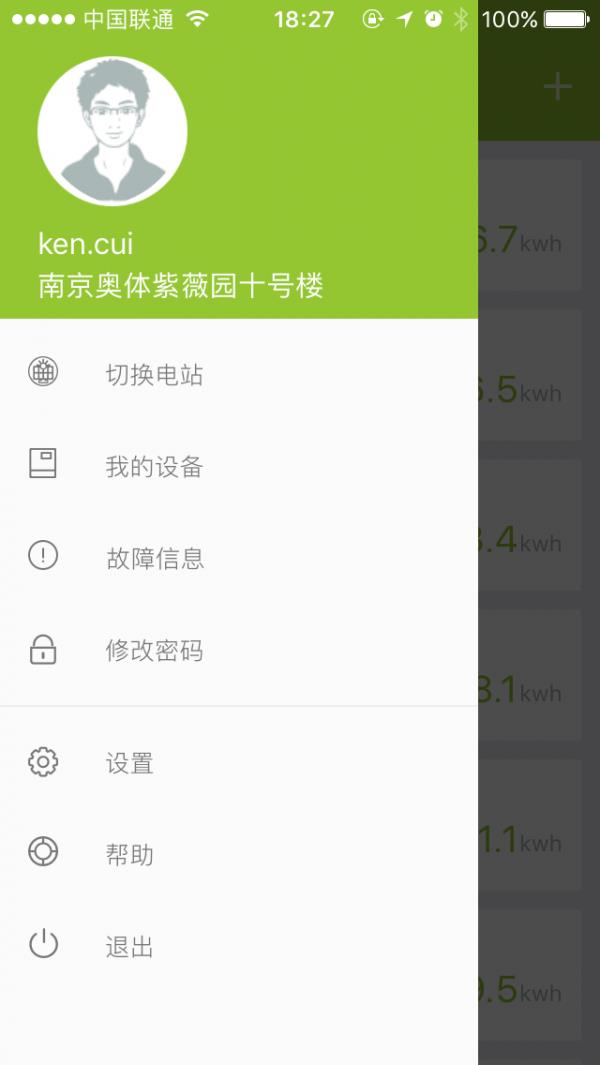Tap the plus icon in the top bar

(557, 87)
